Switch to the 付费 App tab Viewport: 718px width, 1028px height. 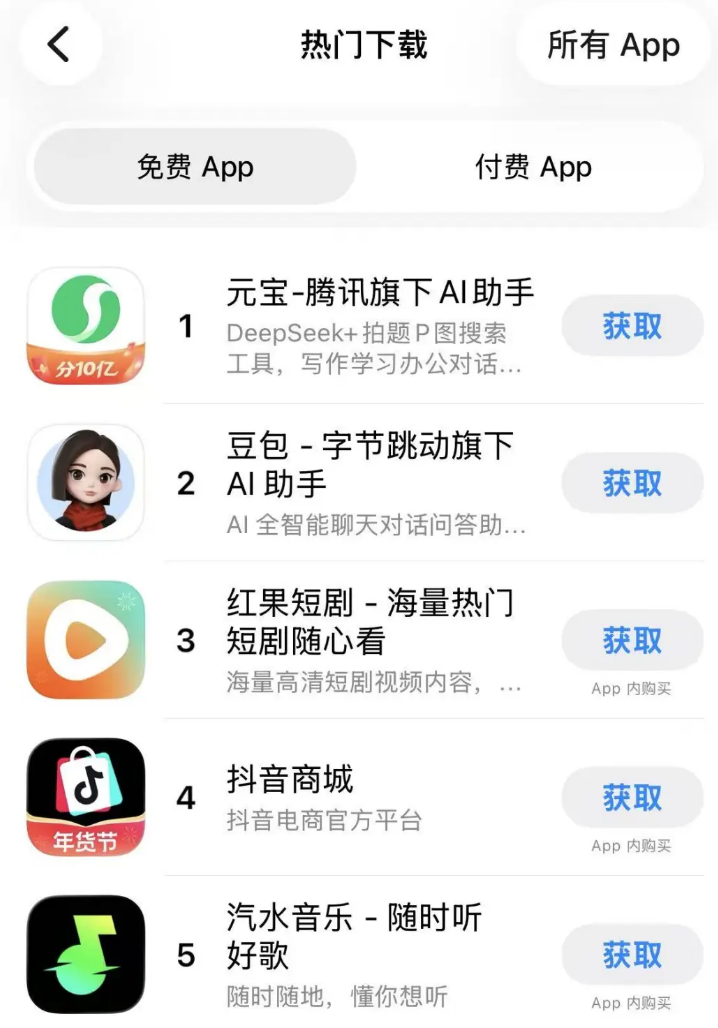(x=533, y=167)
